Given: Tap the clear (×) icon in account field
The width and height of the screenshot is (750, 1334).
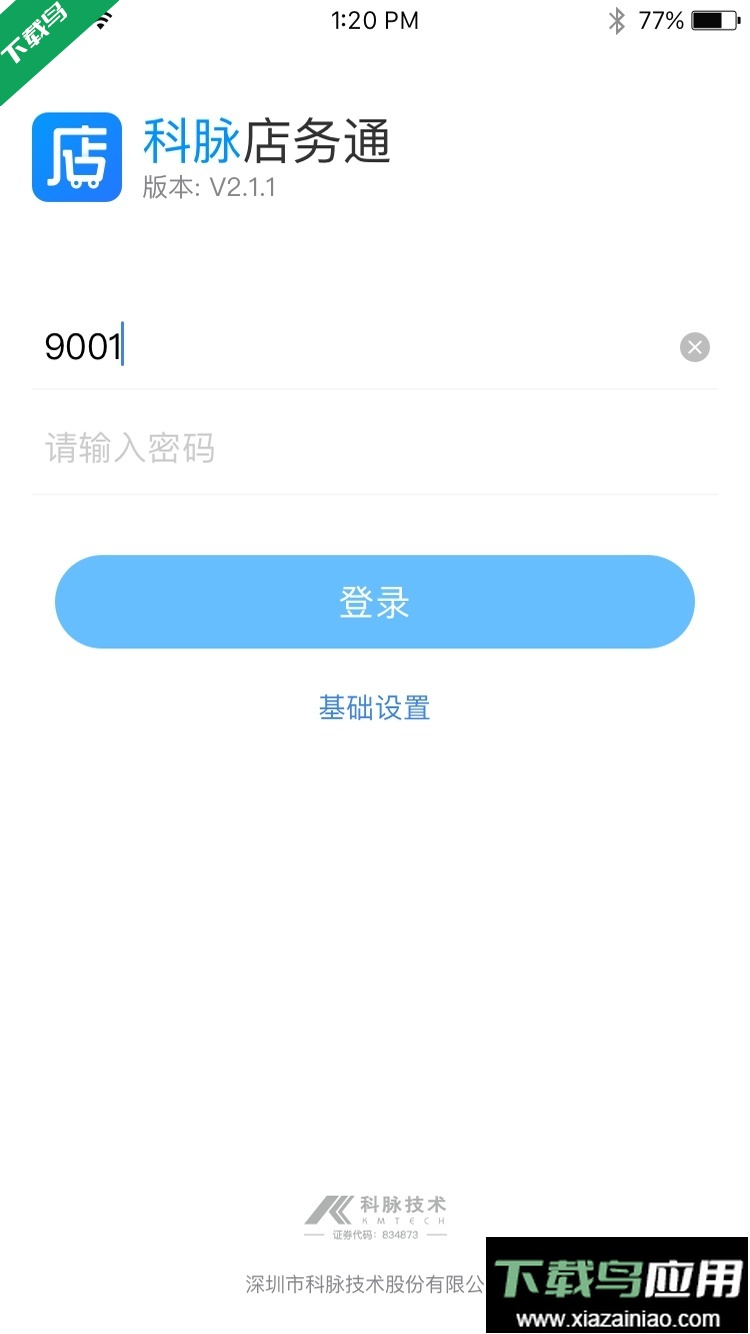Looking at the screenshot, I should click(694, 347).
